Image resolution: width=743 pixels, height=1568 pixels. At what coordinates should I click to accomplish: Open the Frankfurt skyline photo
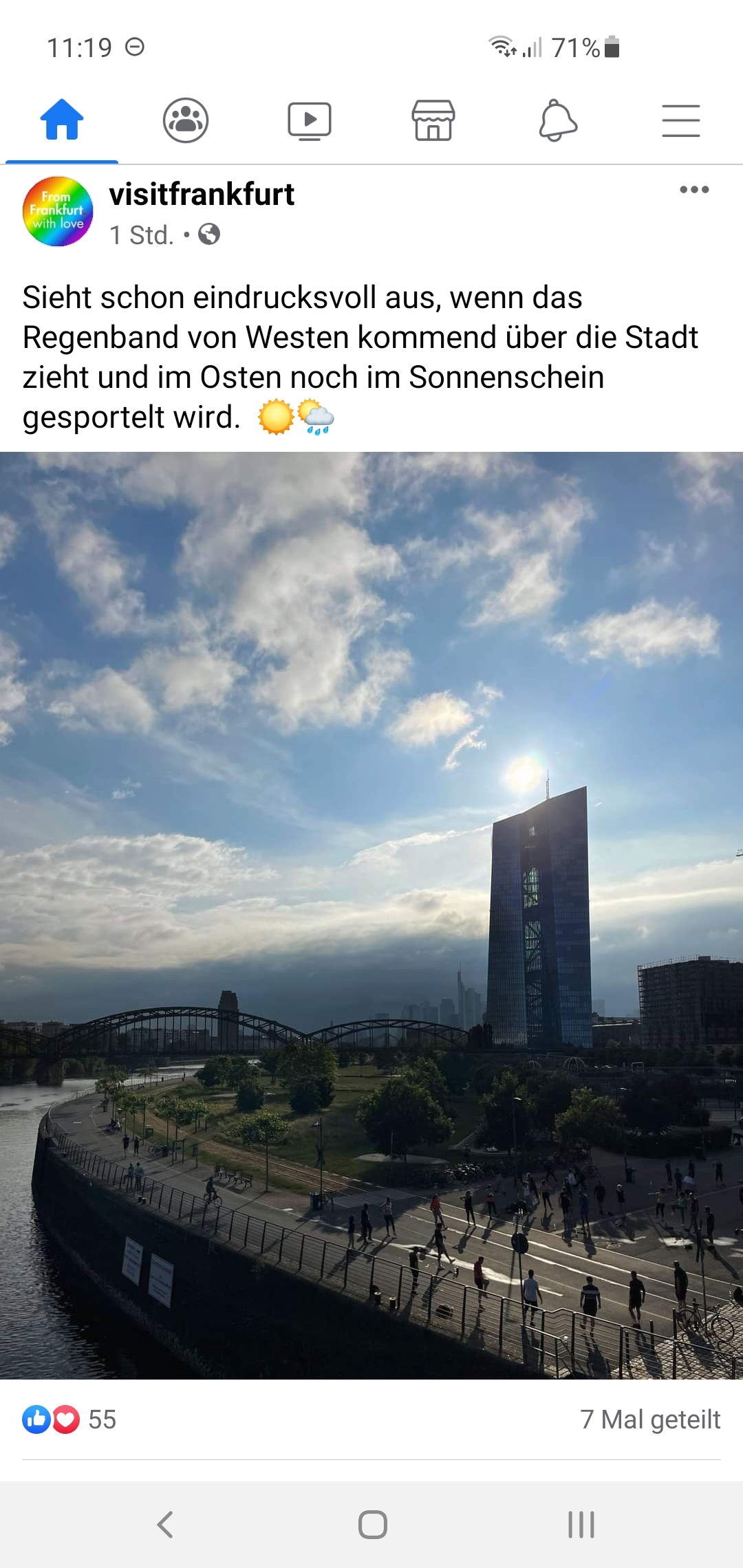coord(371,915)
